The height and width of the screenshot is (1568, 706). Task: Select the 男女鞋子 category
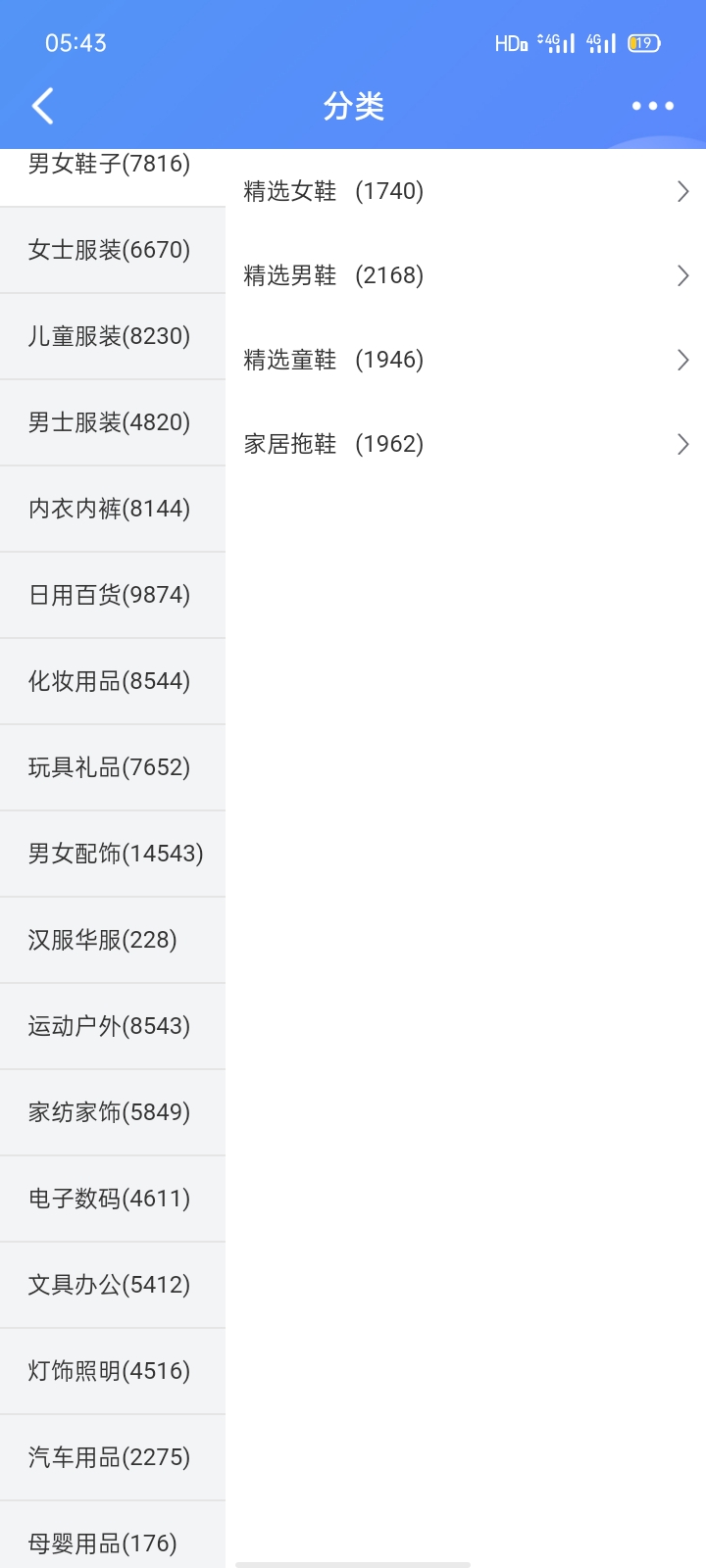coord(110,167)
